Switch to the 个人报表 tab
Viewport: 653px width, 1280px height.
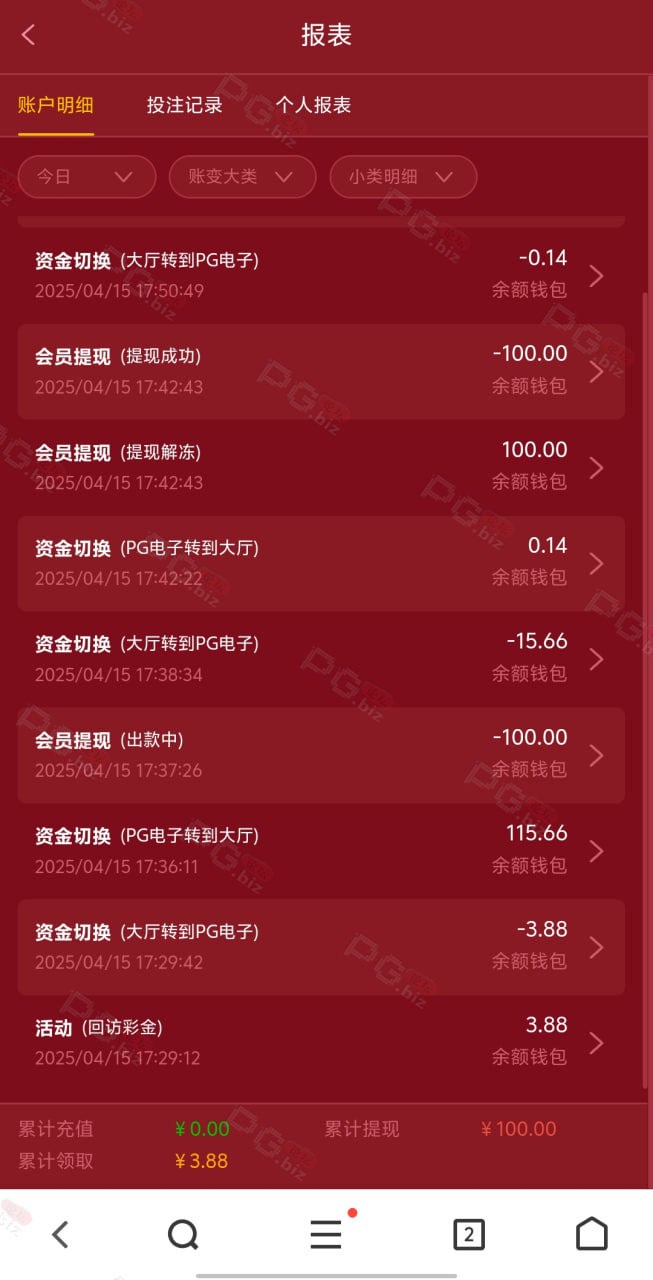313,105
